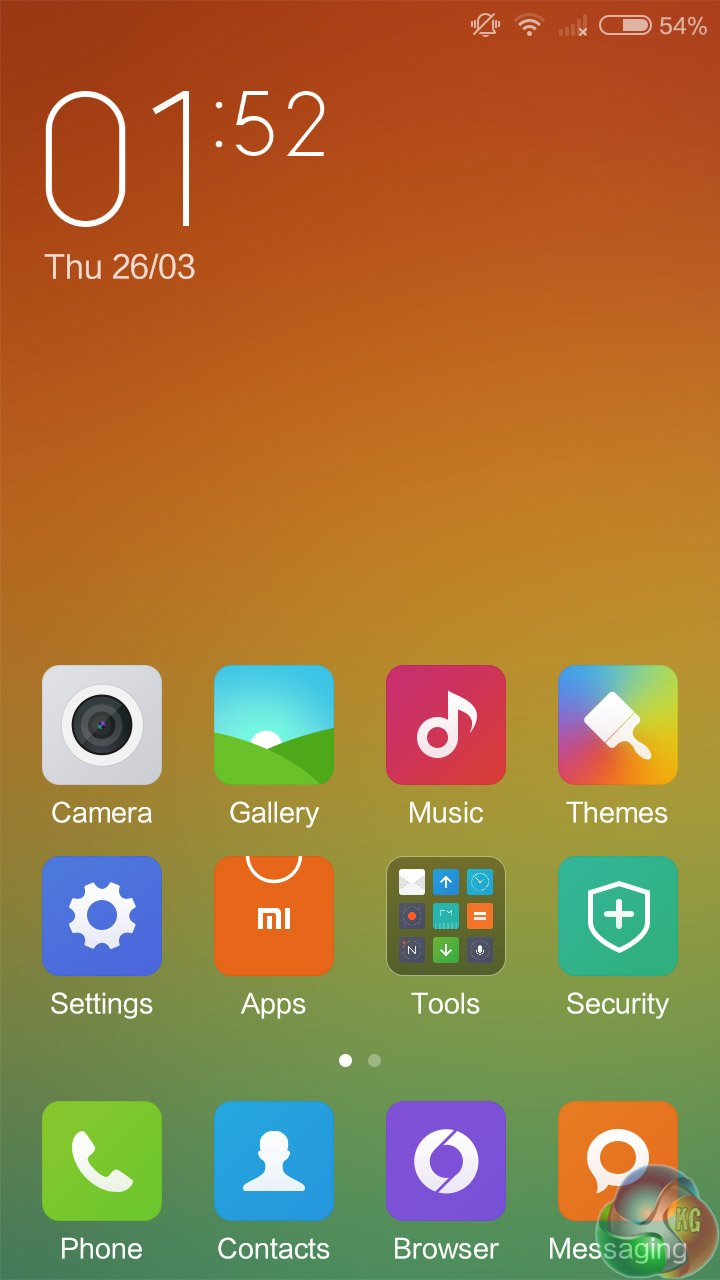Open the Music app
The width and height of the screenshot is (720, 1280).
(x=446, y=725)
